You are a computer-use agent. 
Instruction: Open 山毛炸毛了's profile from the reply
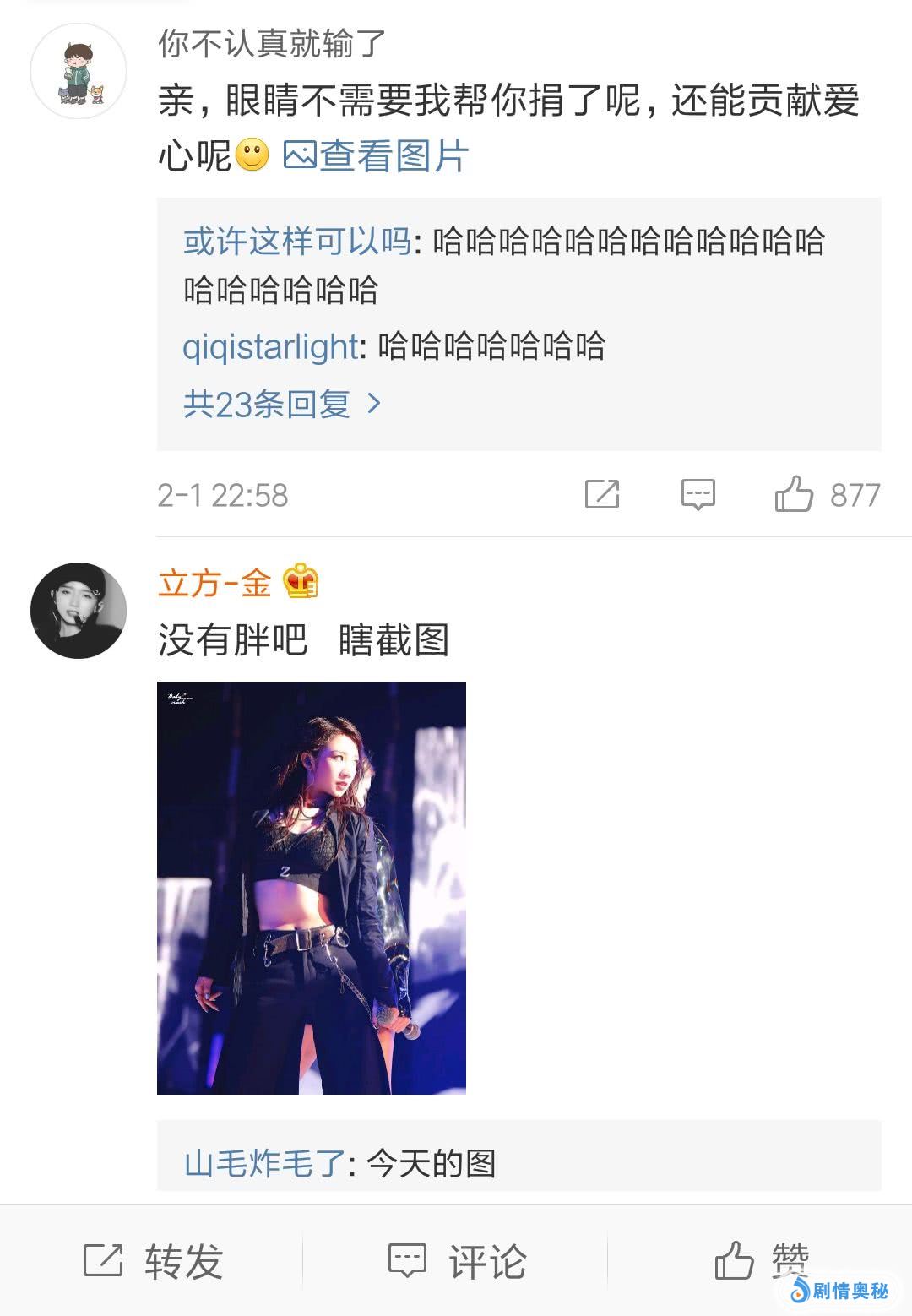click(x=264, y=1164)
